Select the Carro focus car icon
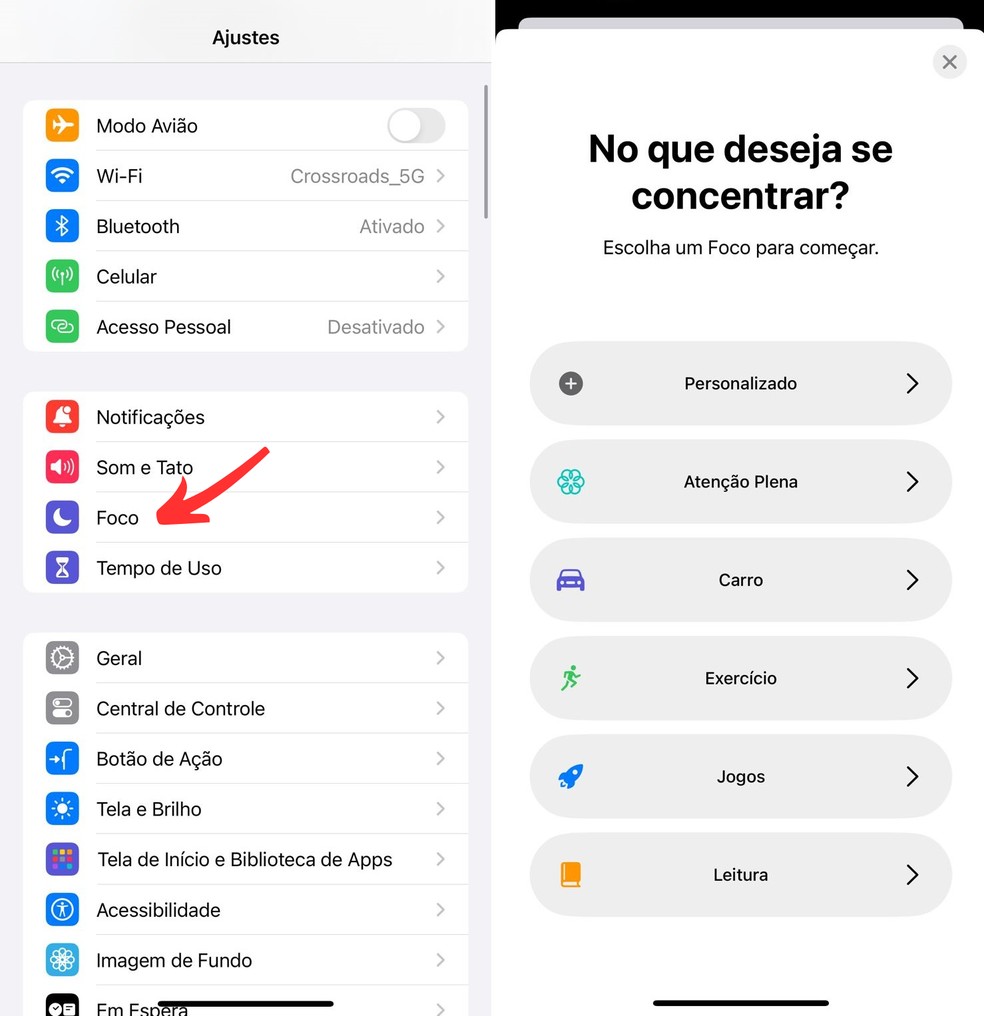Screen dimensions: 984x1016 [x=570, y=580]
